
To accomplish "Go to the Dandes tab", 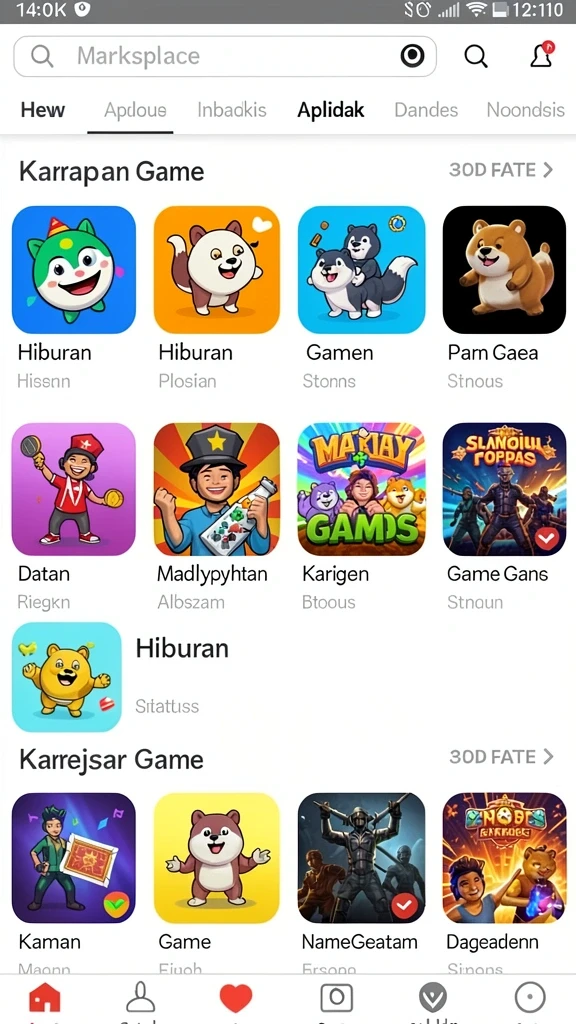I will coord(426,110).
